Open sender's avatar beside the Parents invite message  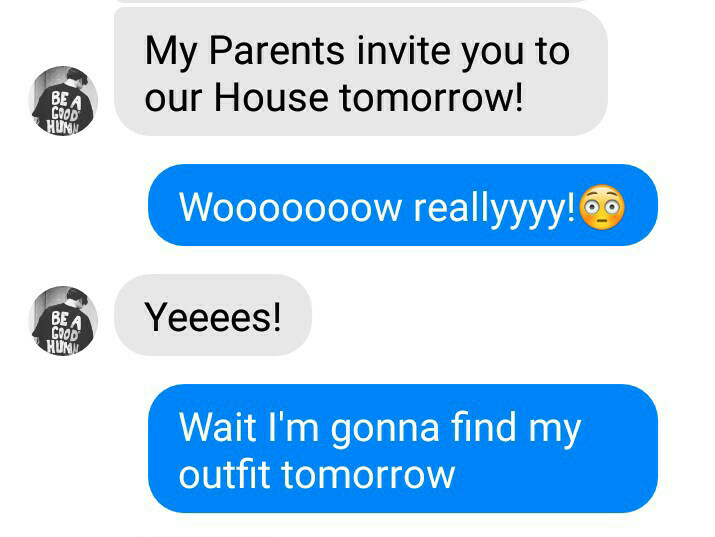coord(62,101)
